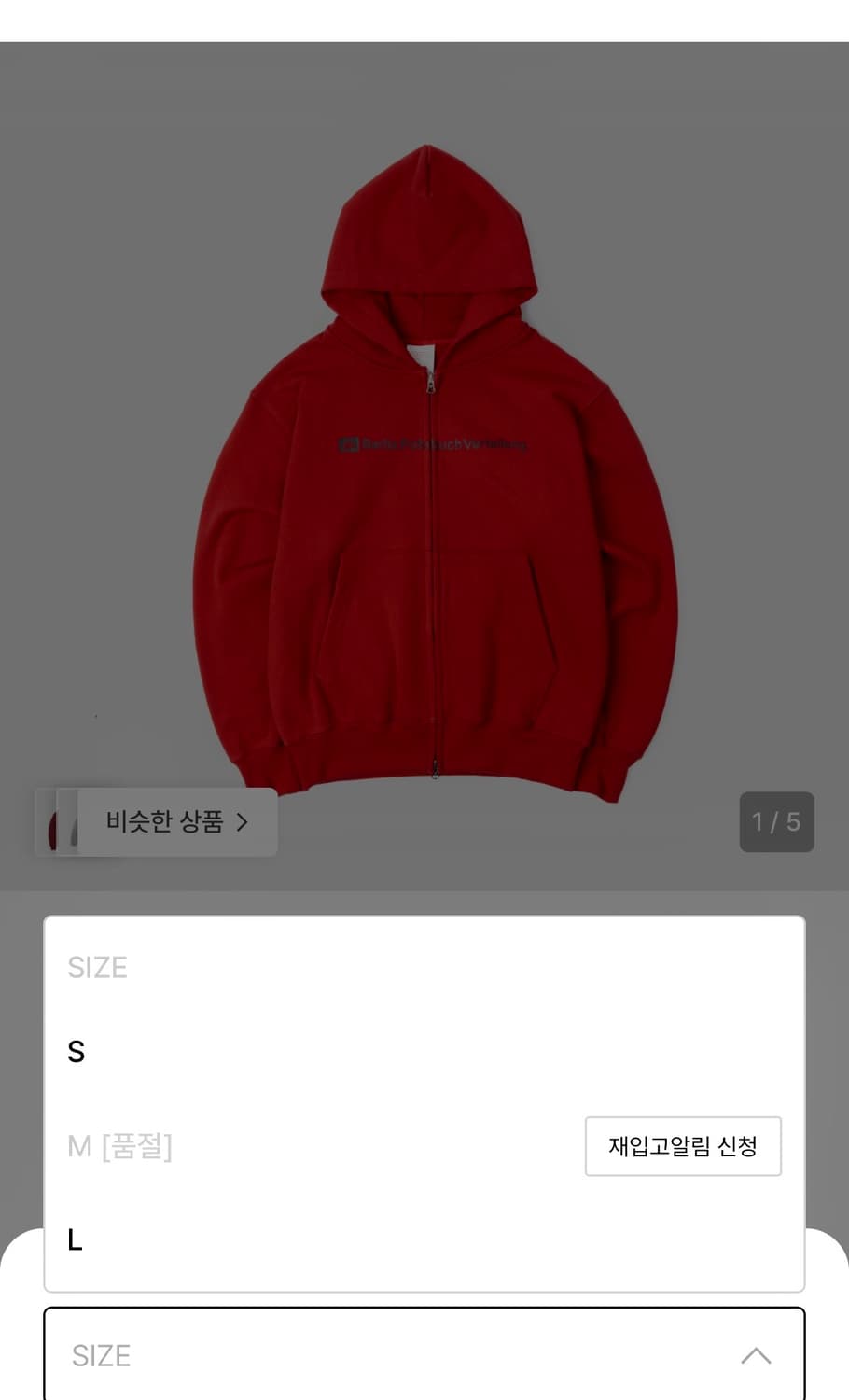
Task: Tap the arrow icon beside 비슷한 상품
Action: (x=244, y=821)
